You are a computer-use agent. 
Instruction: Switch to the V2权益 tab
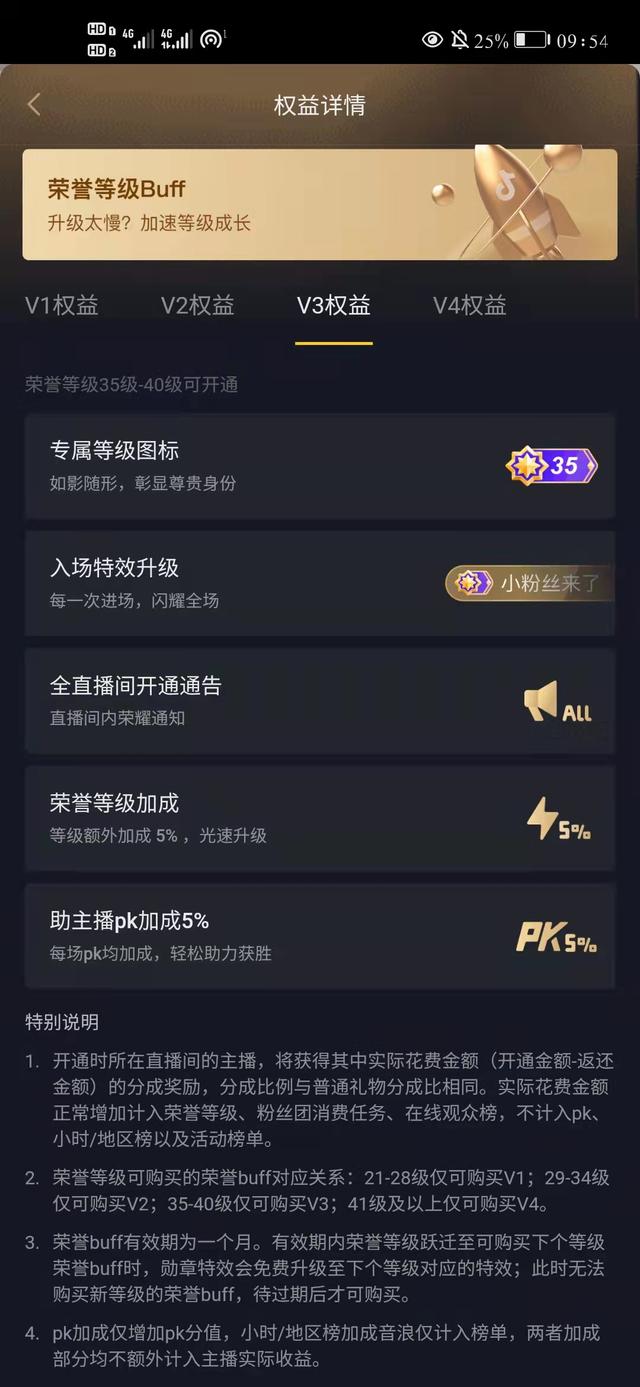(198, 306)
